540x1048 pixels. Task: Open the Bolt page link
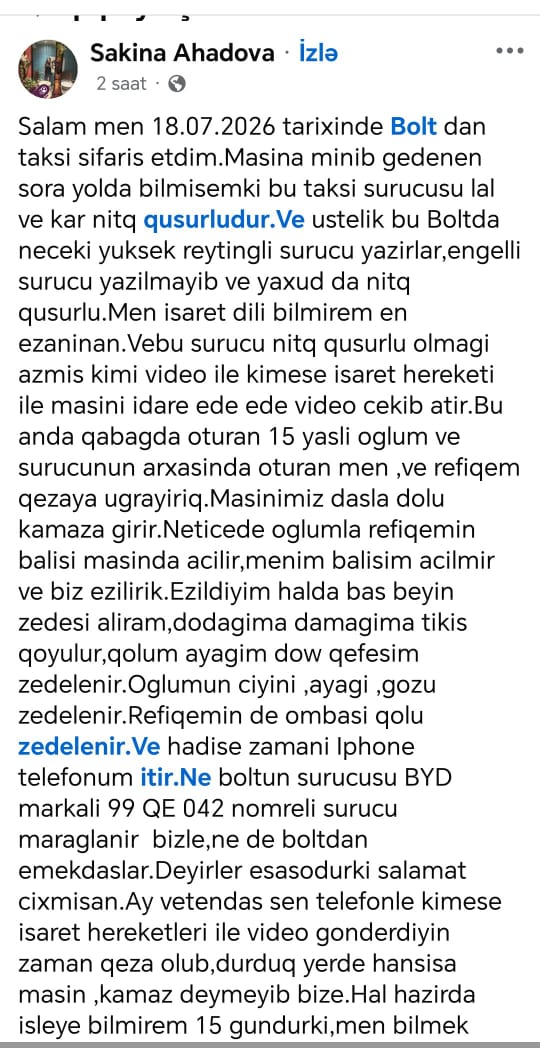(414, 126)
